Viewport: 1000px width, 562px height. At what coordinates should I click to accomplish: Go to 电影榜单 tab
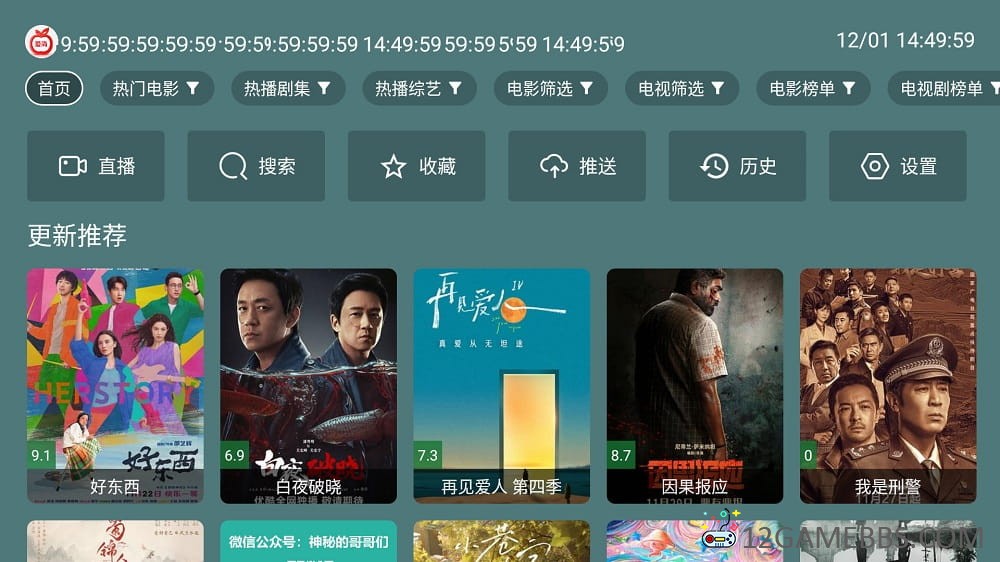click(x=812, y=88)
